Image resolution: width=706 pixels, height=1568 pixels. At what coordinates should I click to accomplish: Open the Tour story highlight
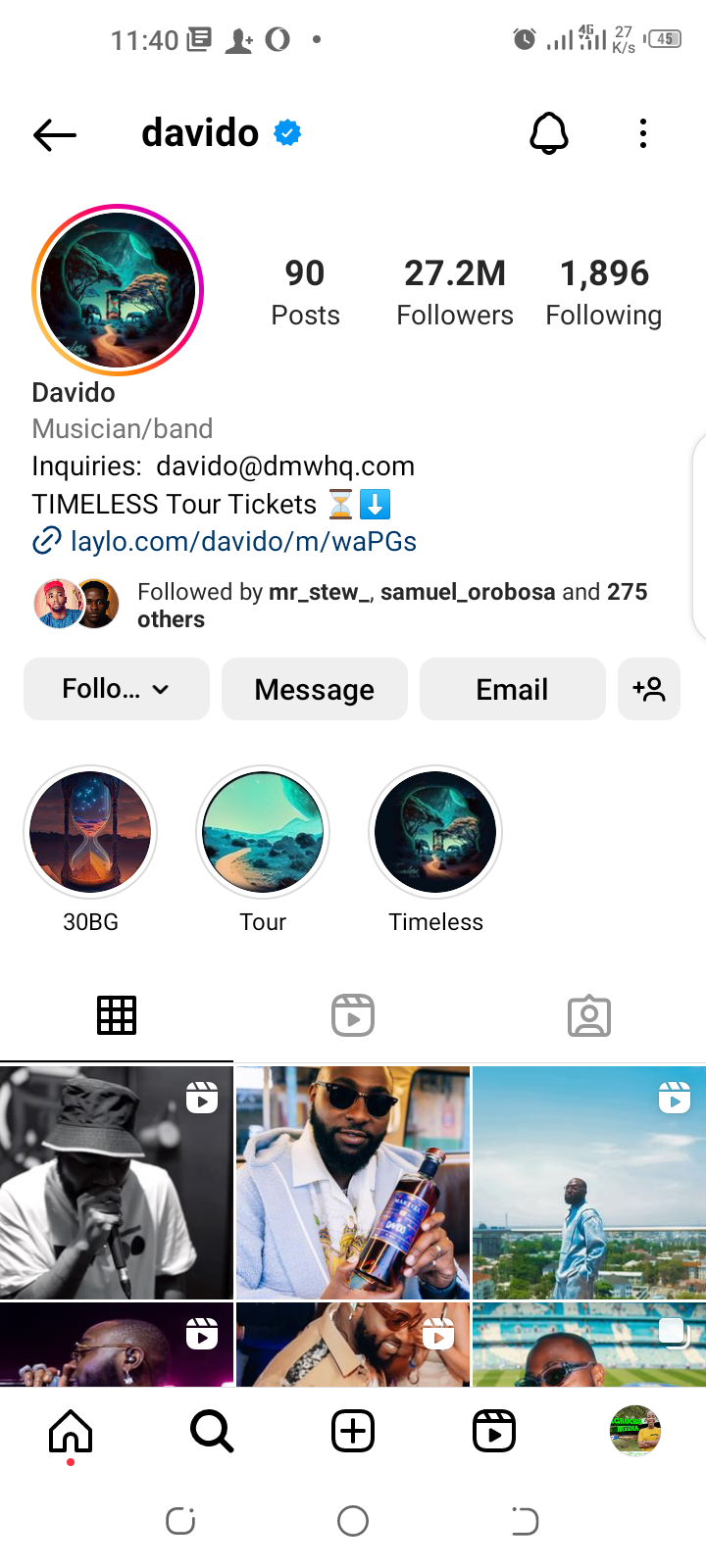[x=263, y=833]
